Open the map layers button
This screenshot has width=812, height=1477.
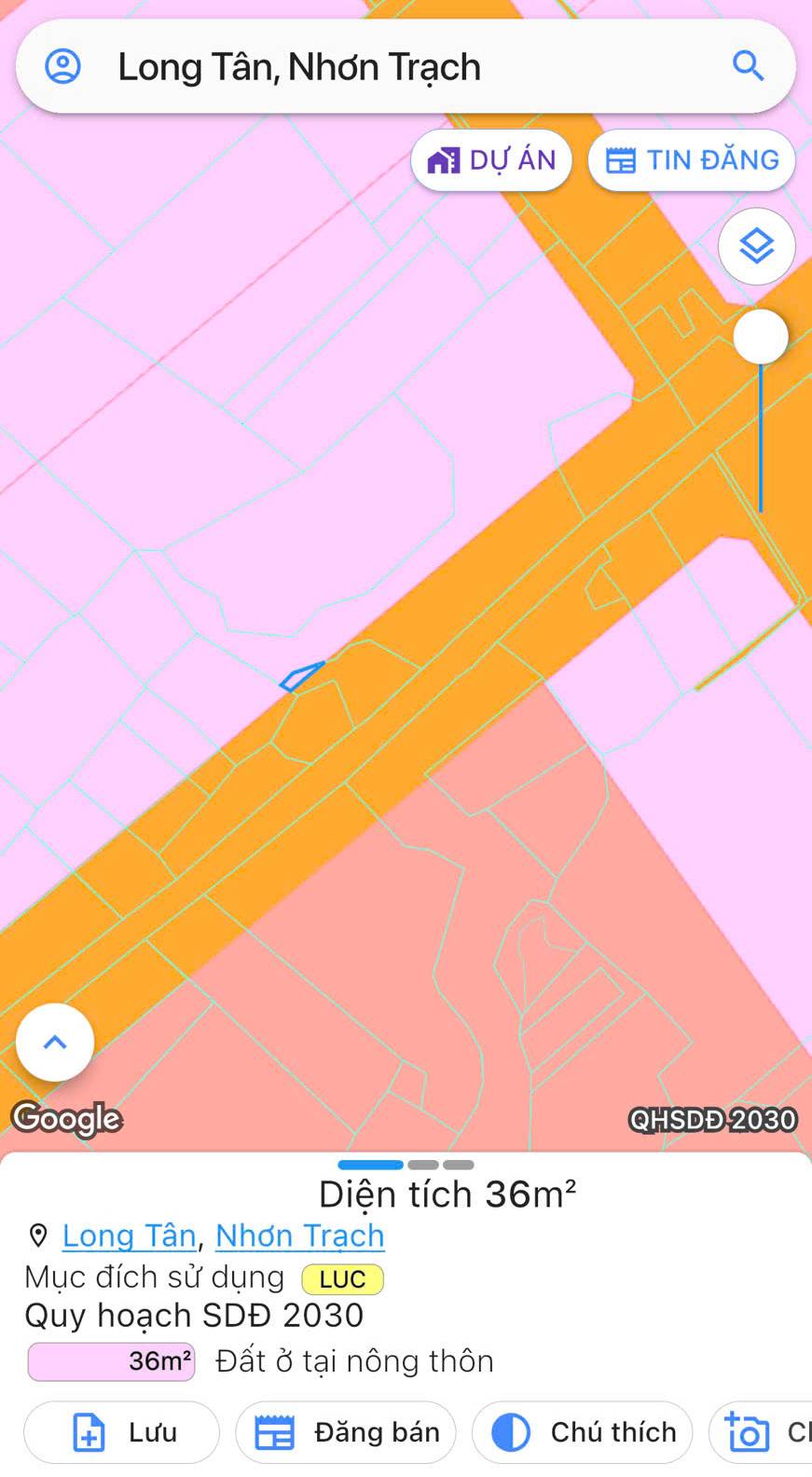[756, 246]
